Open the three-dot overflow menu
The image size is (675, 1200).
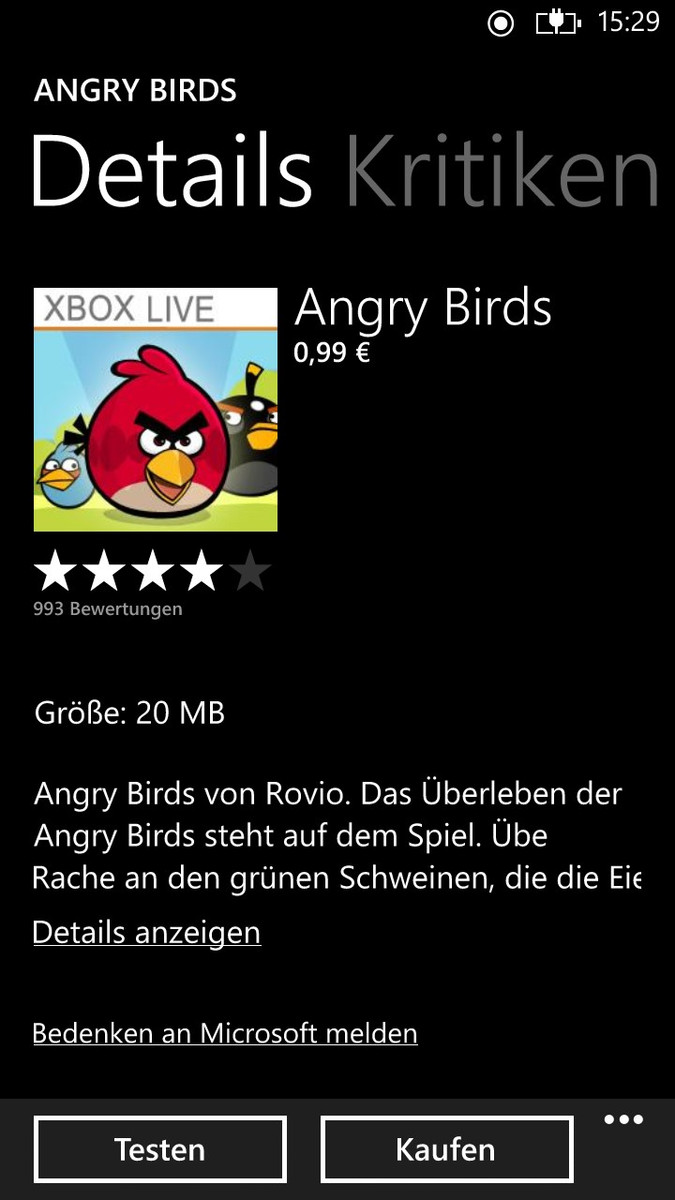623,1120
